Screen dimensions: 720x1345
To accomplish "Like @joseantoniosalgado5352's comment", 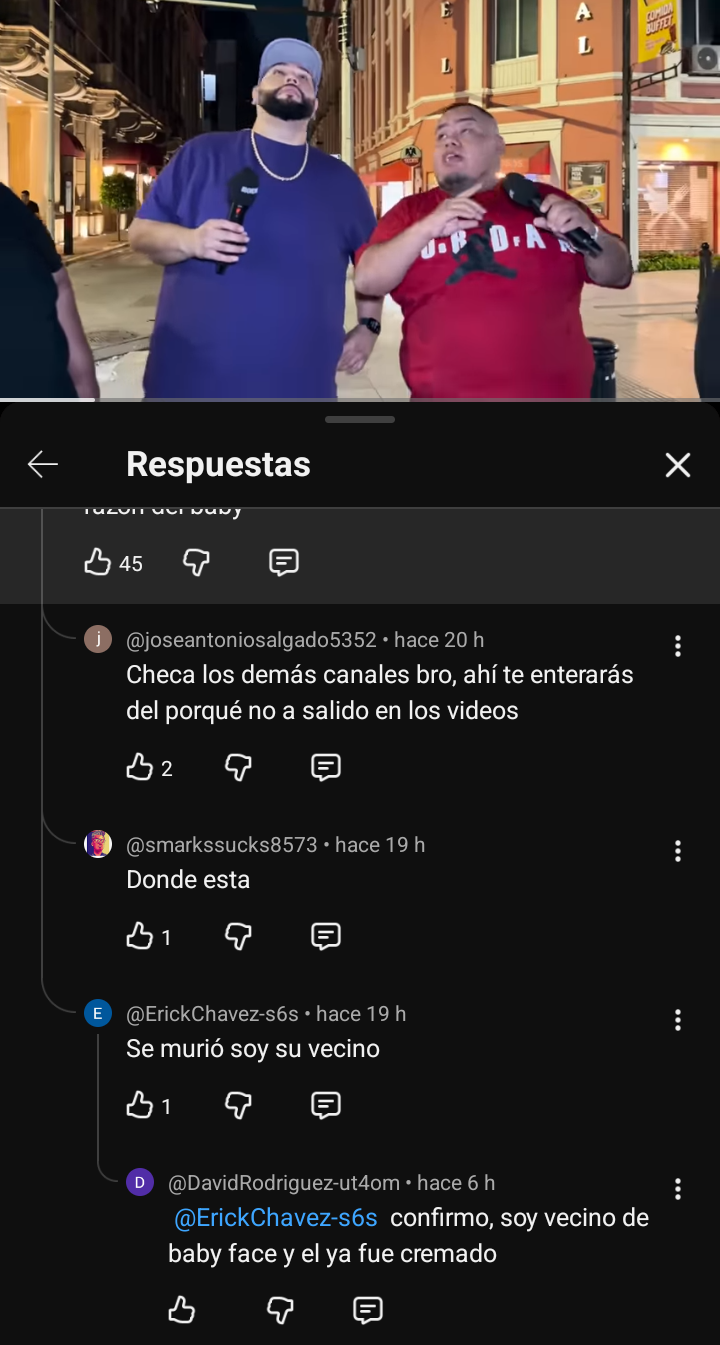I will [140, 767].
